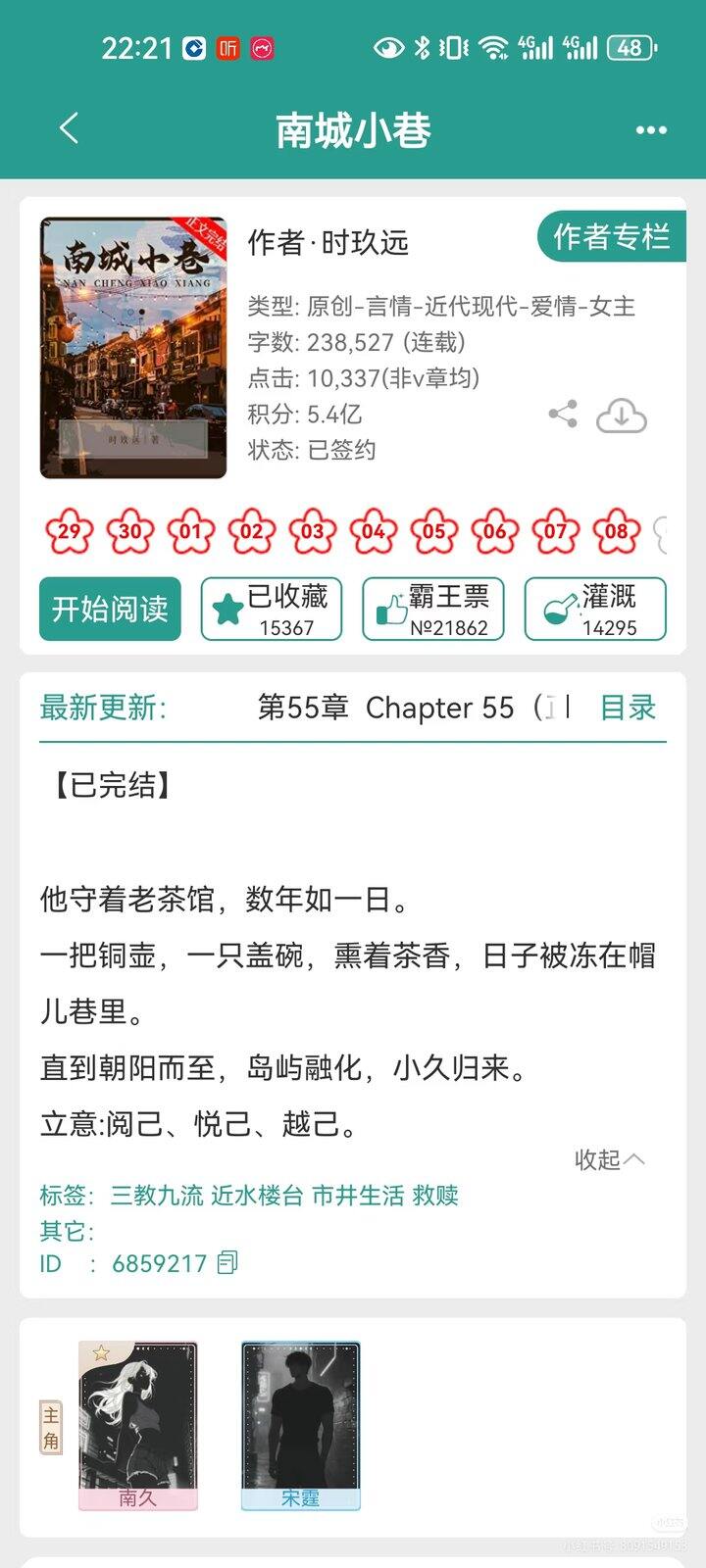The width and height of the screenshot is (706, 1568).
Task: Tap 灌溉 to irrigate the novel
Action: pos(595,609)
